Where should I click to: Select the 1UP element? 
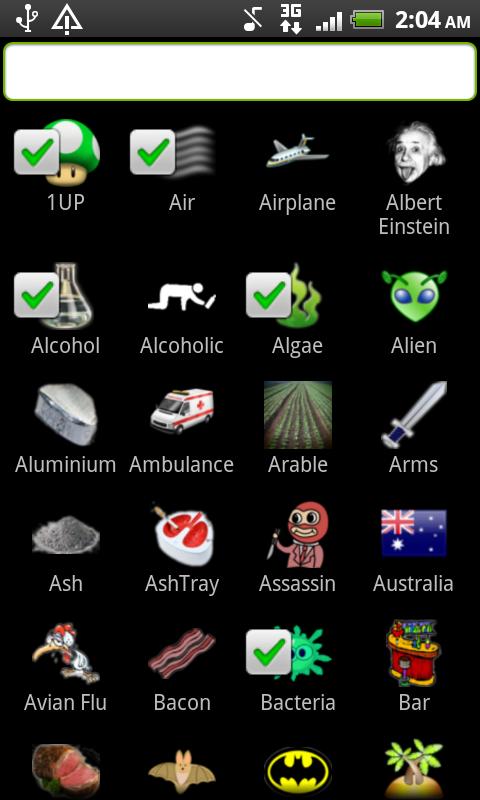tap(65, 167)
